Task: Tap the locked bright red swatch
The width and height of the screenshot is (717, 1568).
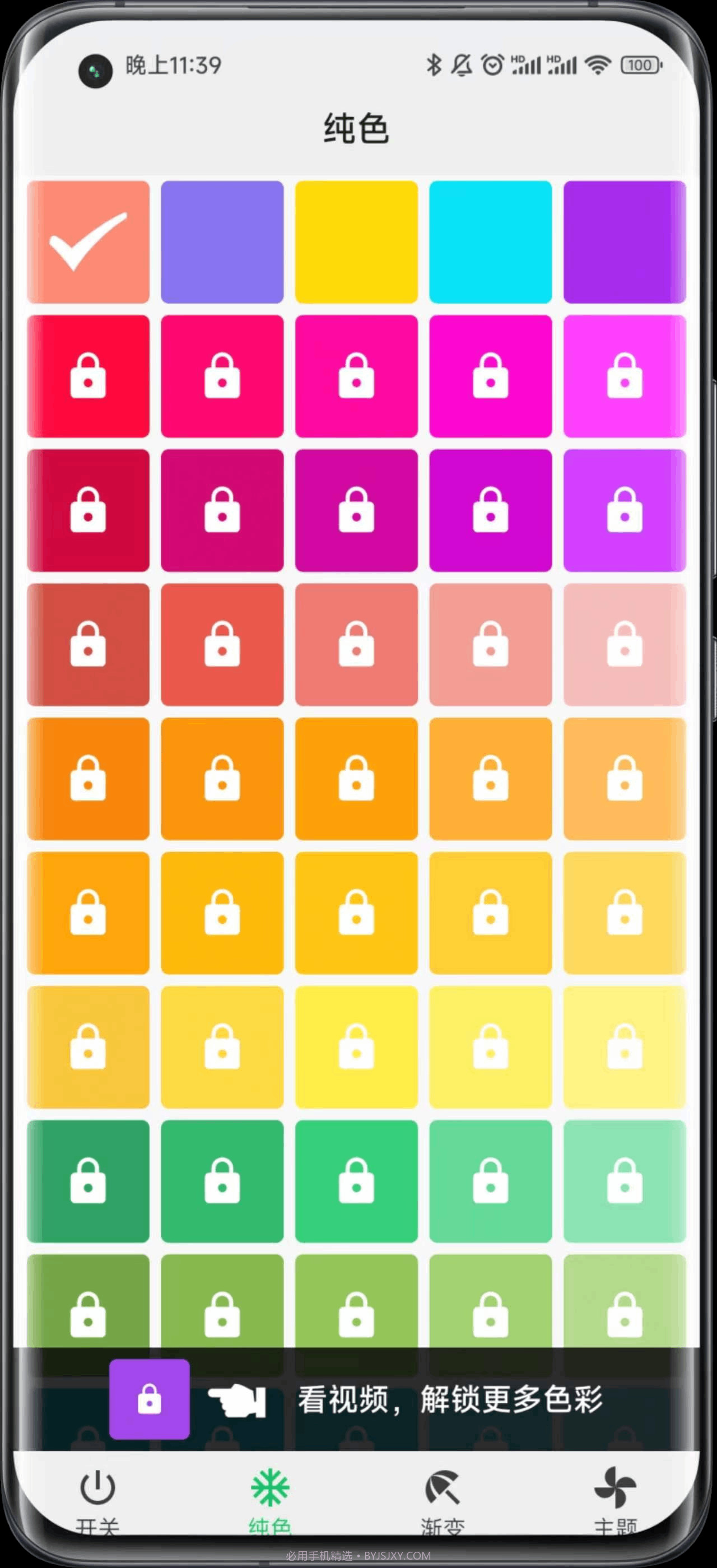Action: tap(89, 376)
